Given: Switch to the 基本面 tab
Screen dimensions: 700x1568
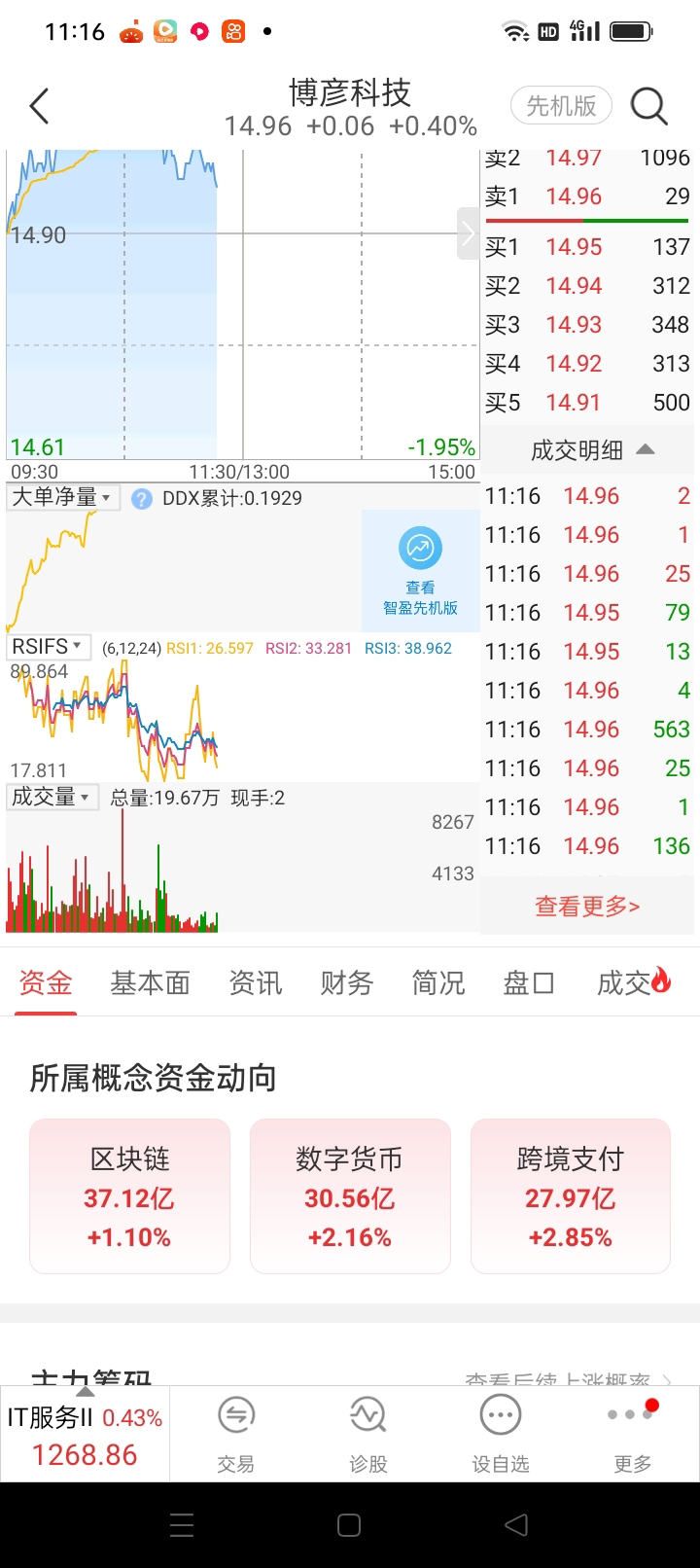Looking at the screenshot, I should pyautogui.click(x=150, y=983).
